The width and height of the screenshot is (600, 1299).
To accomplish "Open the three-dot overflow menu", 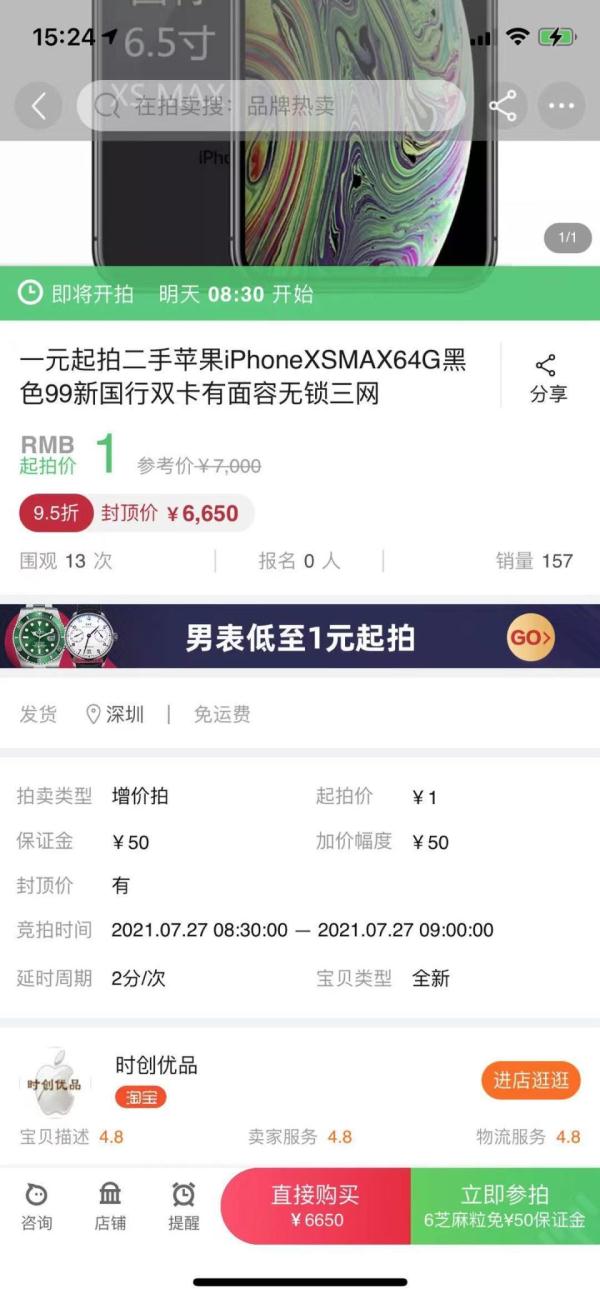I will pyautogui.click(x=561, y=106).
